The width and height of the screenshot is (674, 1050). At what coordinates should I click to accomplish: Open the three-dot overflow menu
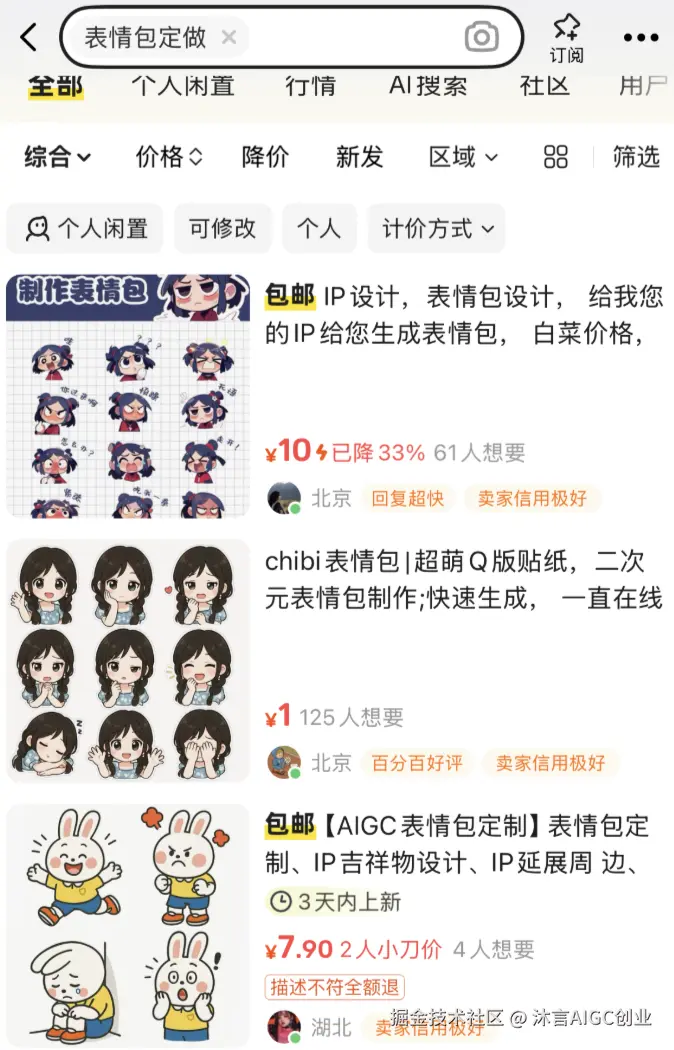click(x=640, y=38)
